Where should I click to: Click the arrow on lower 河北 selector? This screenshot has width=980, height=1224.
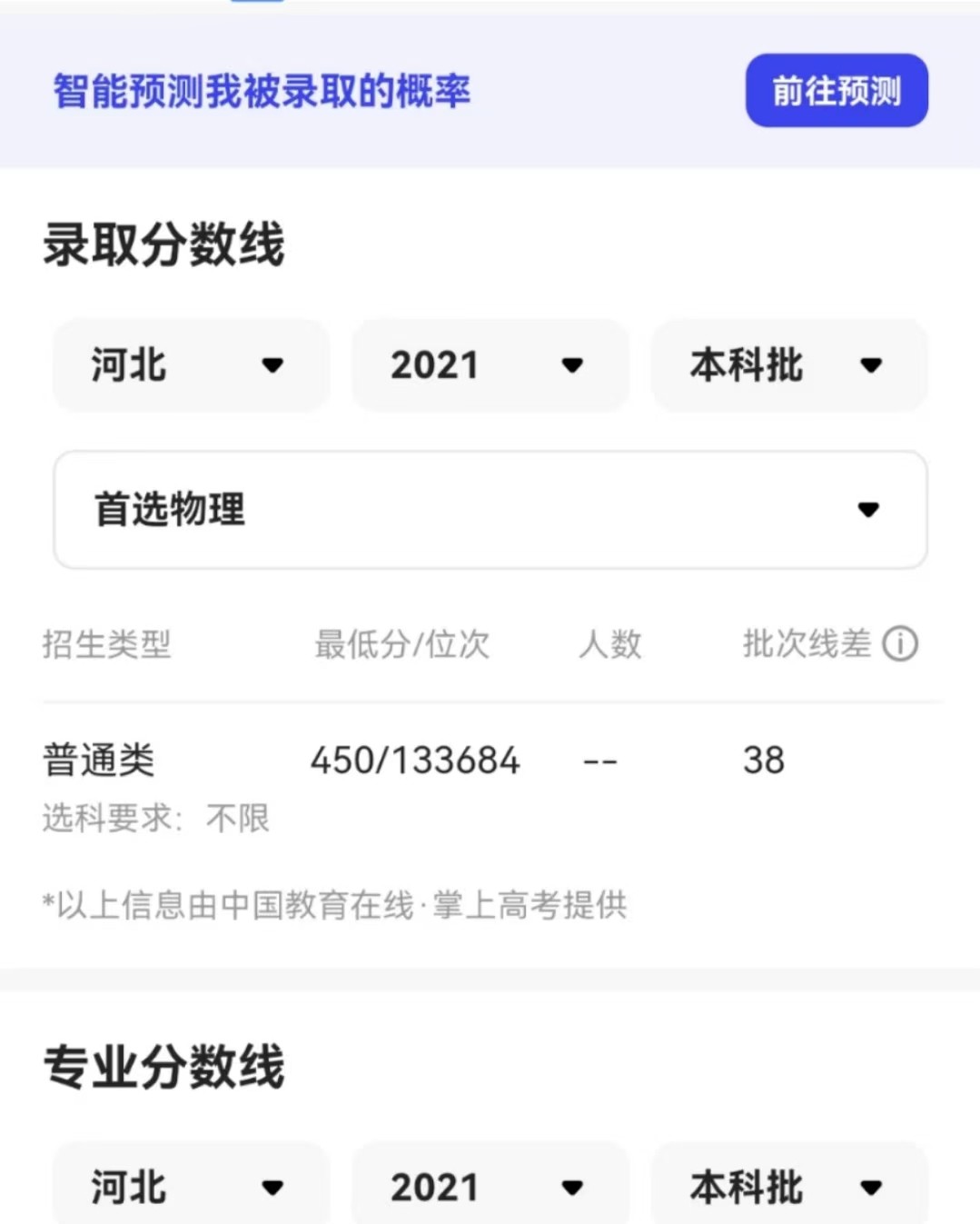coord(272,1186)
